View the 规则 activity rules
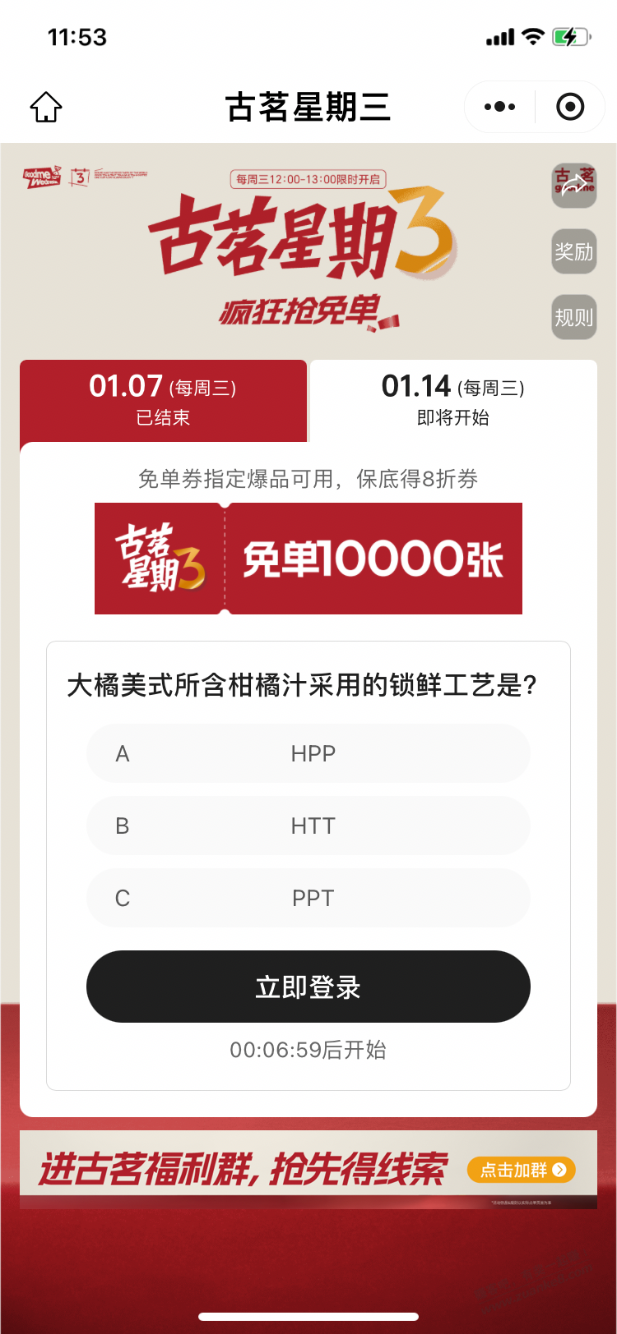 coord(574,318)
